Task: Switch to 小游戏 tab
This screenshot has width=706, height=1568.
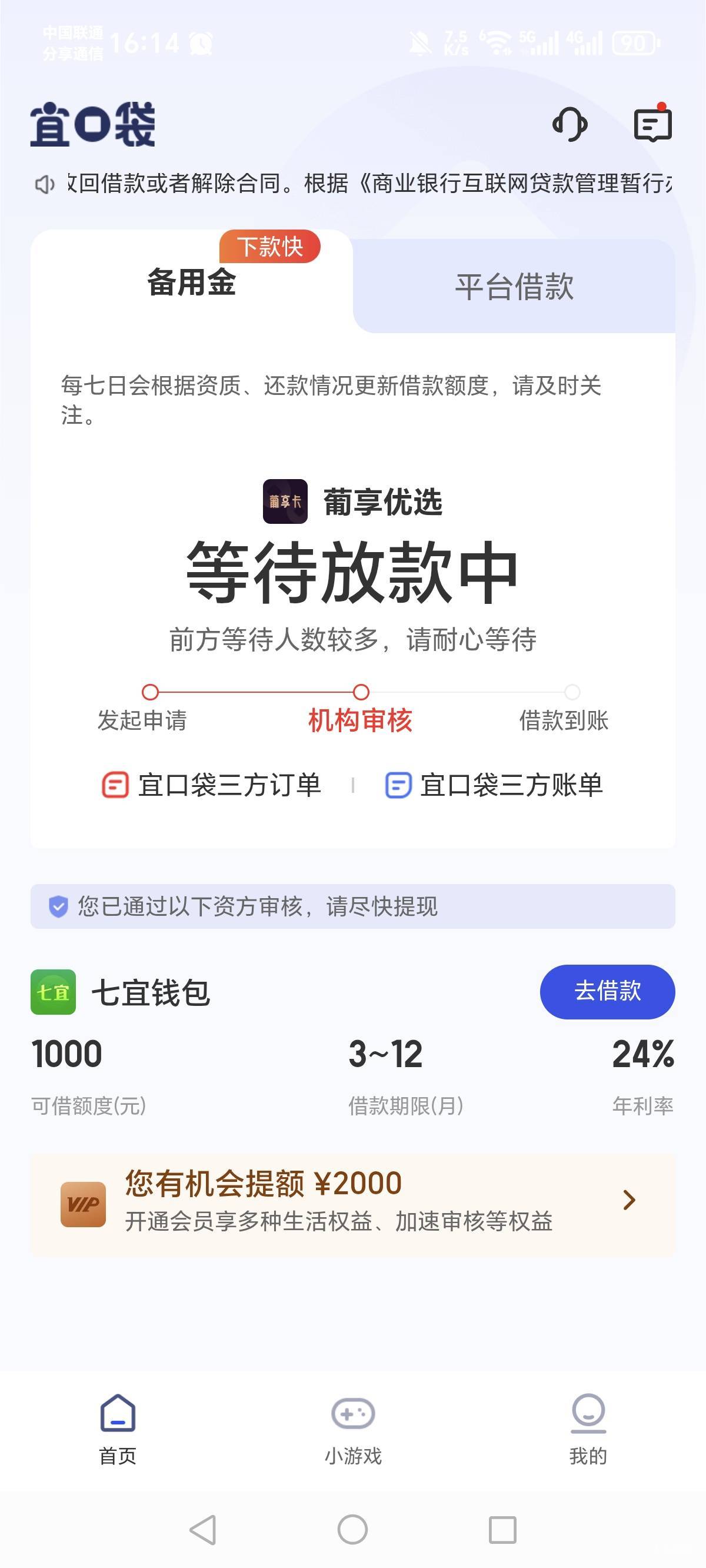Action: click(353, 1429)
